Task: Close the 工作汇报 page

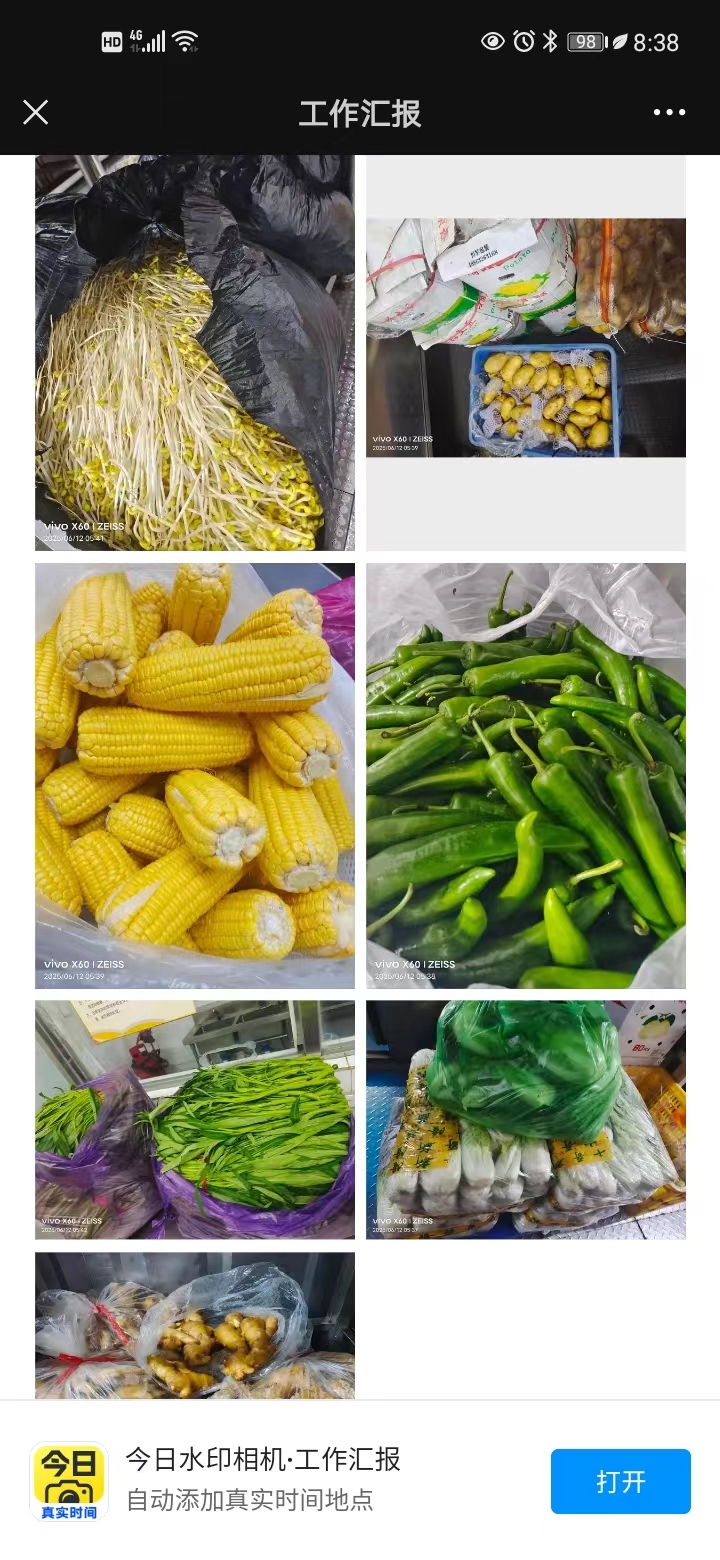Action: coord(36,112)
